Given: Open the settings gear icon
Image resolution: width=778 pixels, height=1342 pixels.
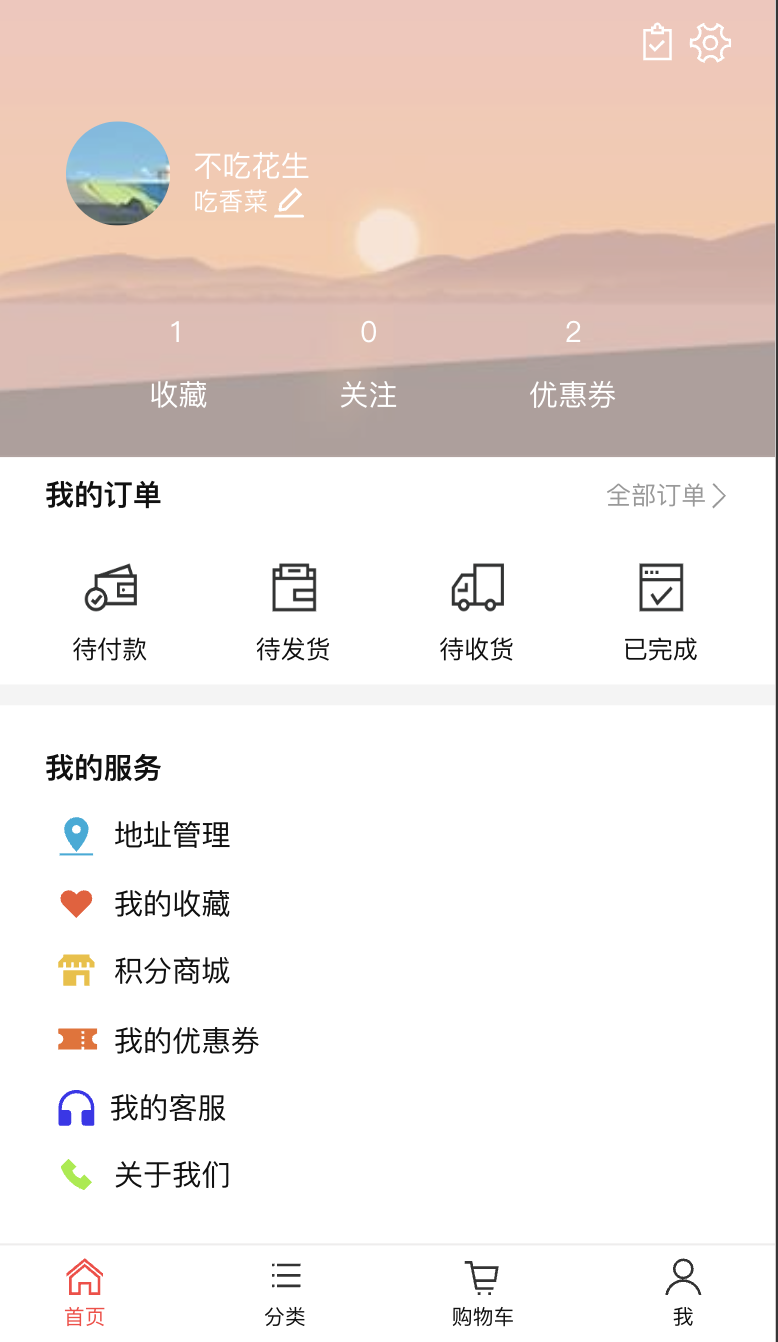Looking at the screenshot, I should point(711,43).
